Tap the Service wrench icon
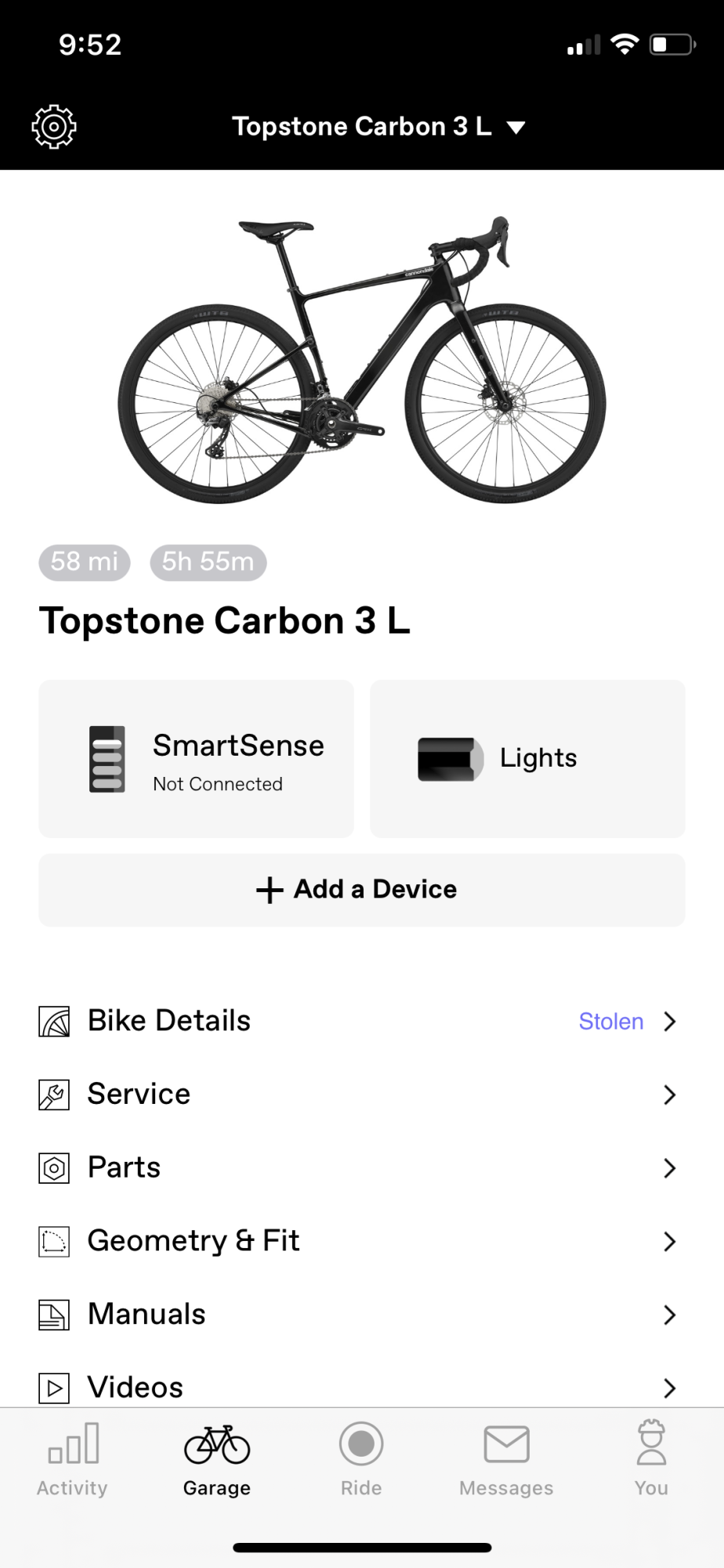The height and width of the screenshot is (1568, 724). click(53, 1093)
